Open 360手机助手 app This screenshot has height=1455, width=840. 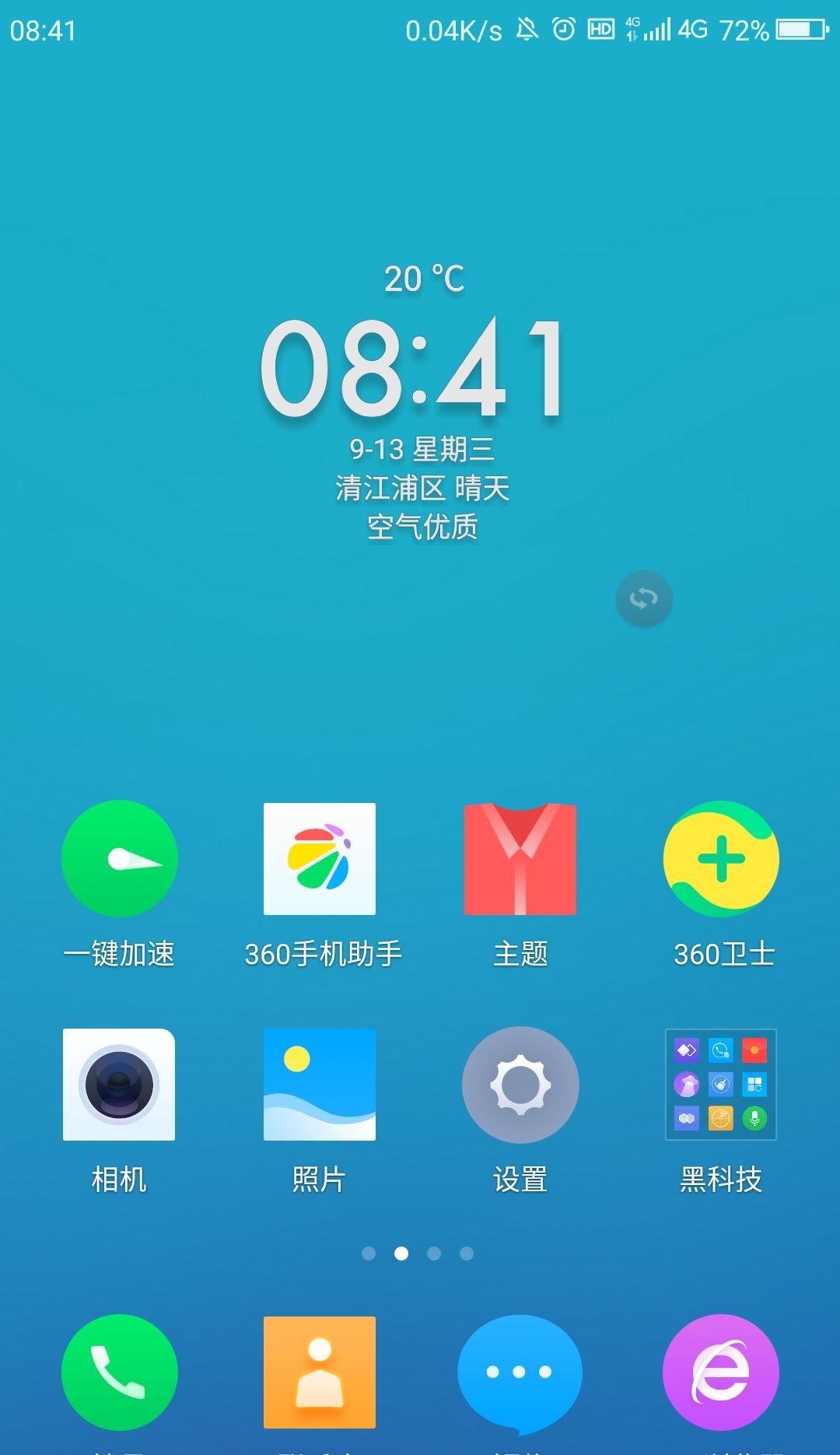tap(320, 859)
